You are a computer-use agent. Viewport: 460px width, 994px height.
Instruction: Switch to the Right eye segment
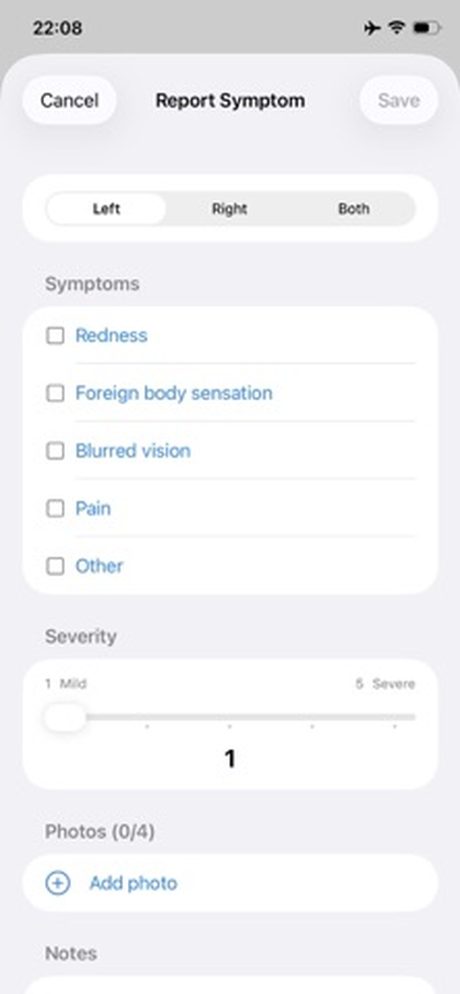[229, 209]
